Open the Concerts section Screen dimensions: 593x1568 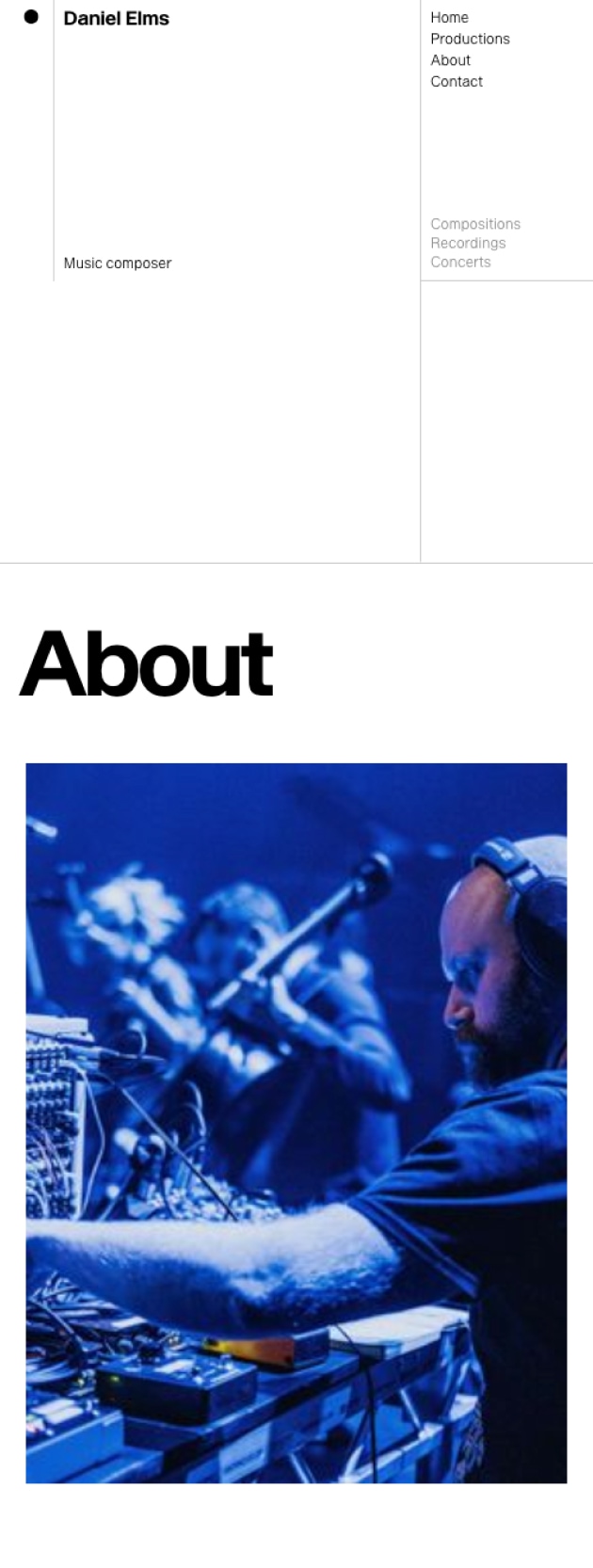pos(460,262)
